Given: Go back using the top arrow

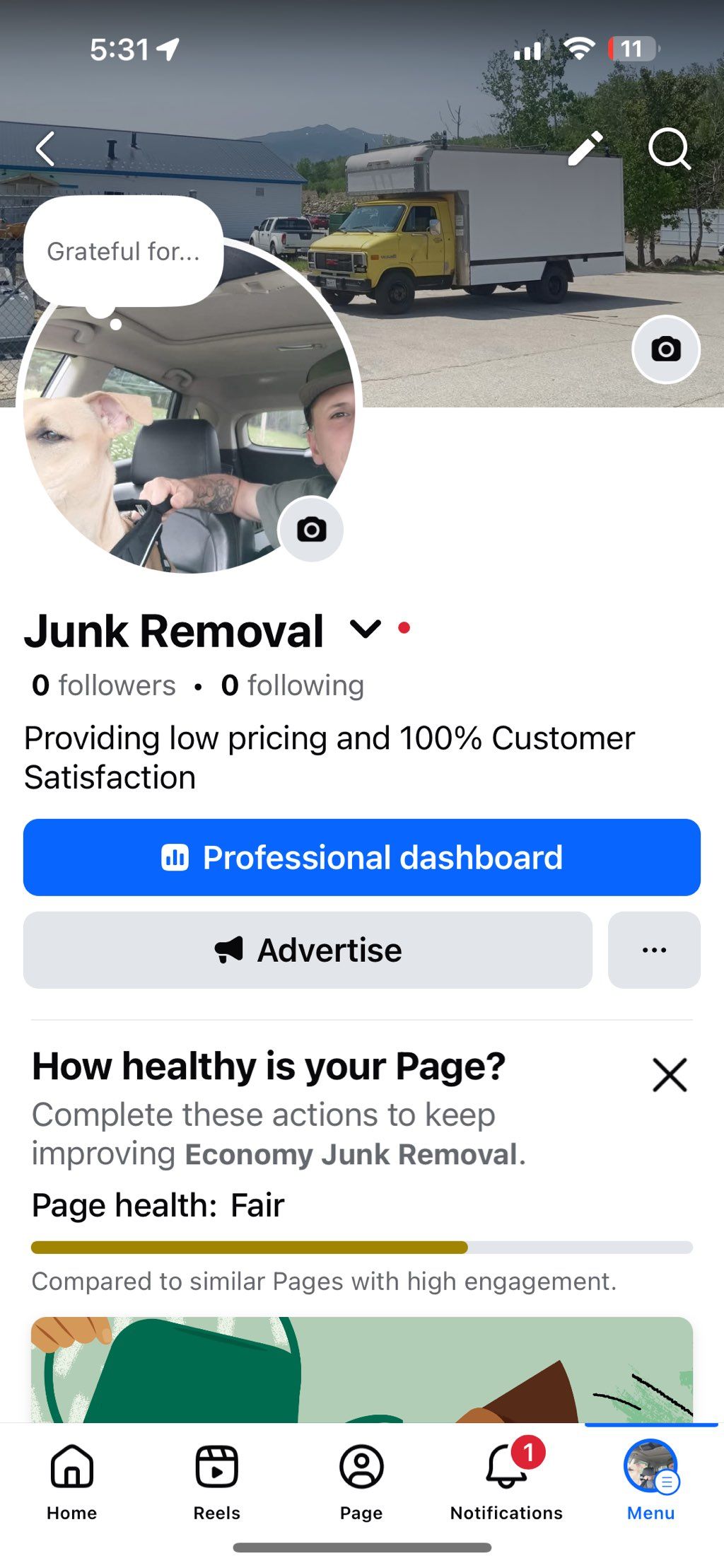Looking at the screenshot, I should (45, 149).
